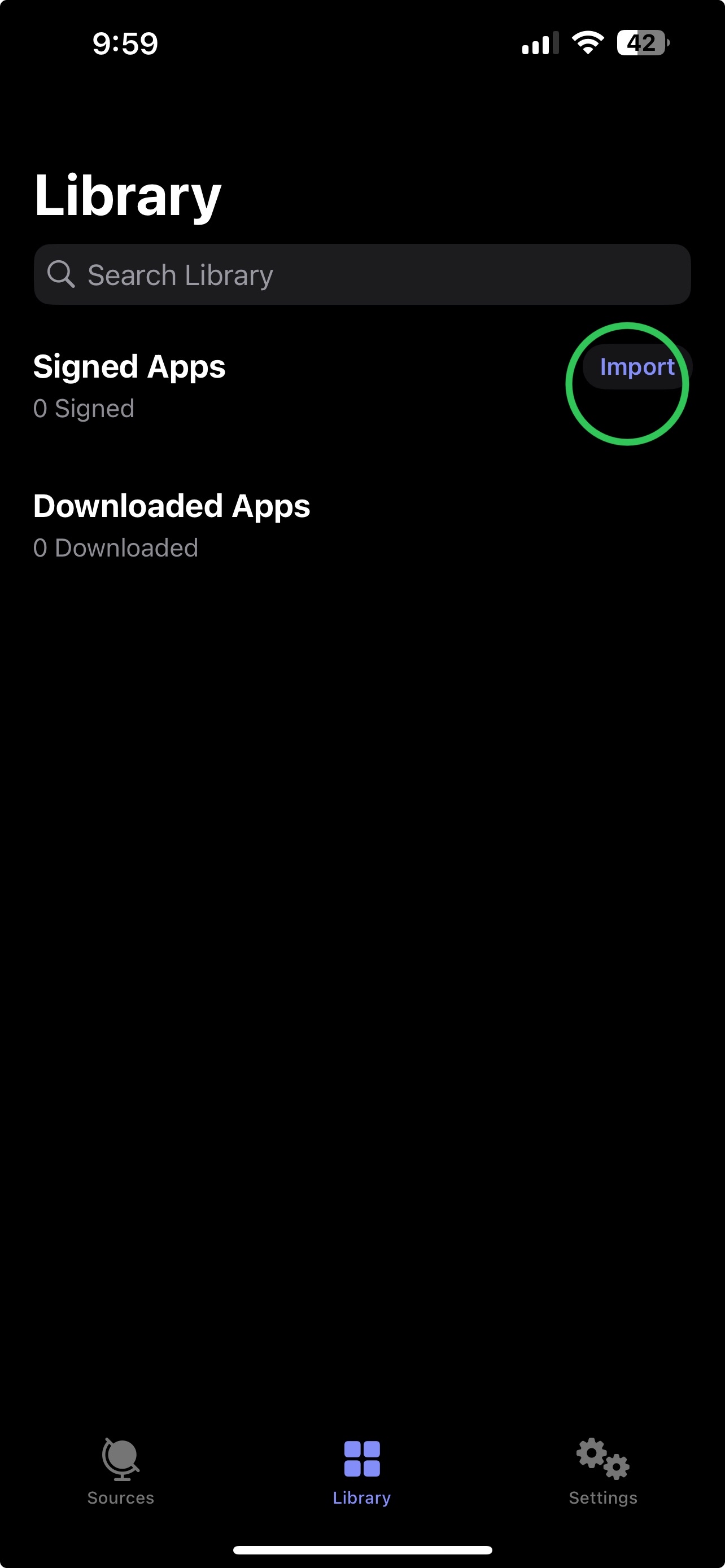Switch to the Sources tab
Screen dimensions: 725x1568
[120, 1470]
